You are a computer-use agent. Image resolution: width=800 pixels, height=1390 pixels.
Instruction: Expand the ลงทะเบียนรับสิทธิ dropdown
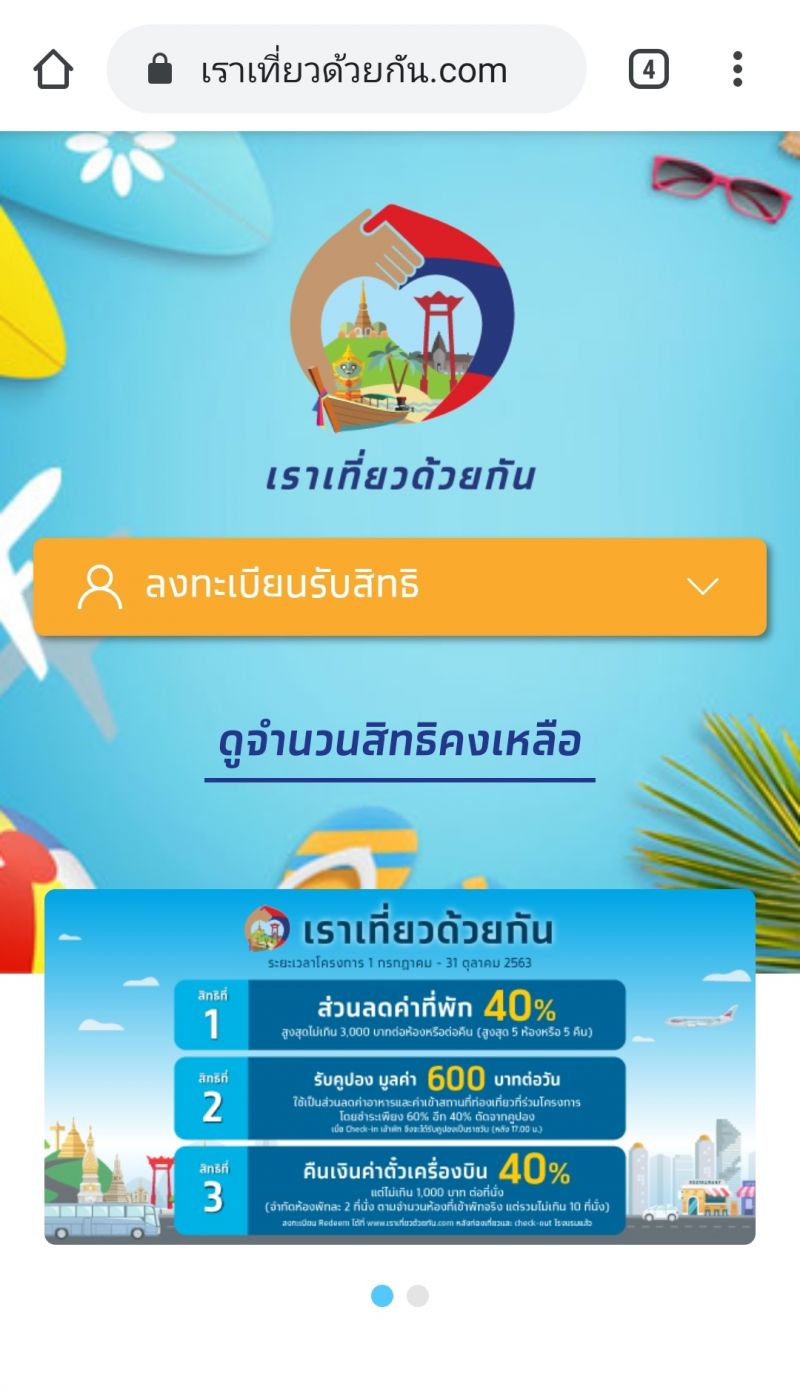tap(400, 586)
